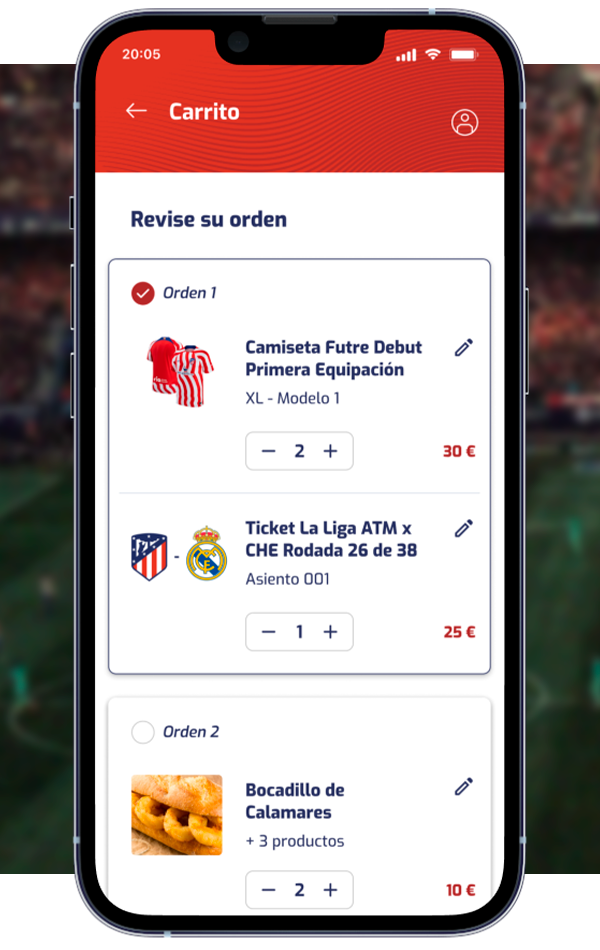Reduce the Ticket La Liga quantity
600x950 pixels.
pyautogui.click(x=268, y=632)
